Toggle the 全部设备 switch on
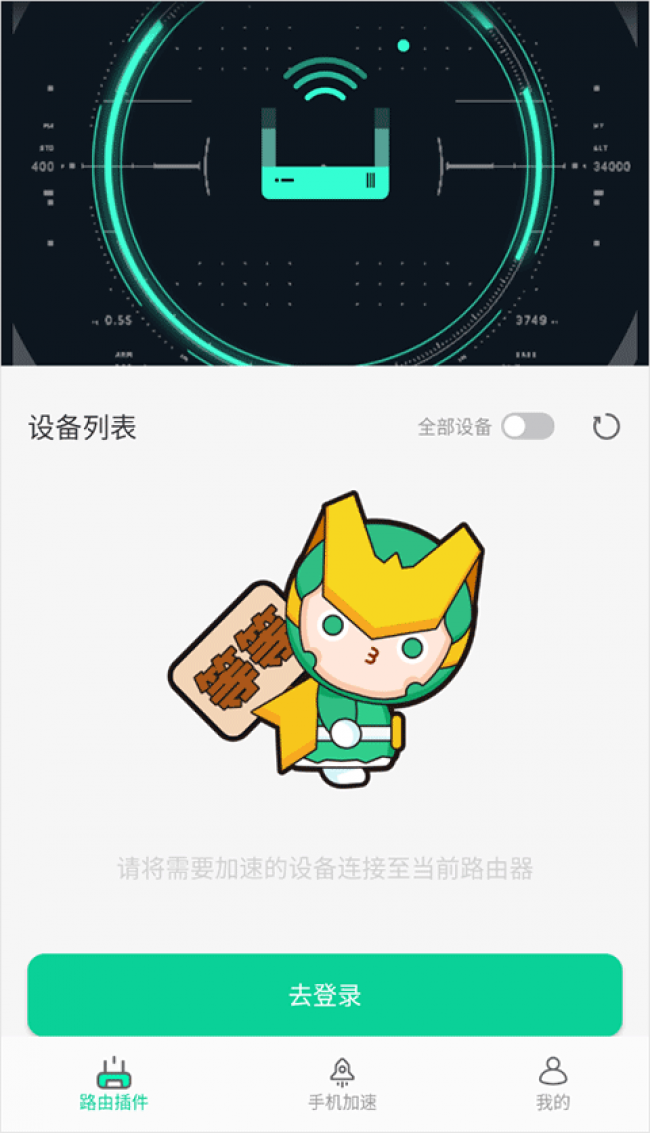 point(527,427)
